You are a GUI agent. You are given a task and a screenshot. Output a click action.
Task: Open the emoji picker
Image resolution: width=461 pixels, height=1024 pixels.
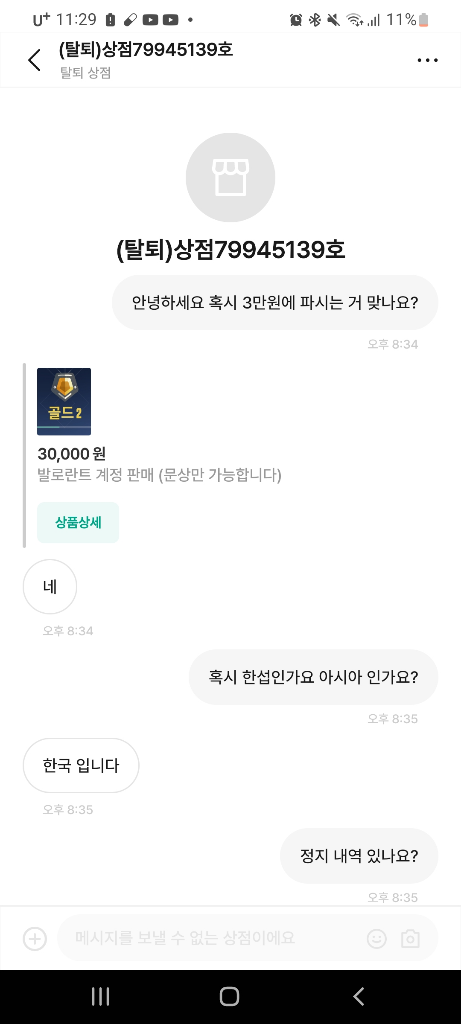click(377, 939)
